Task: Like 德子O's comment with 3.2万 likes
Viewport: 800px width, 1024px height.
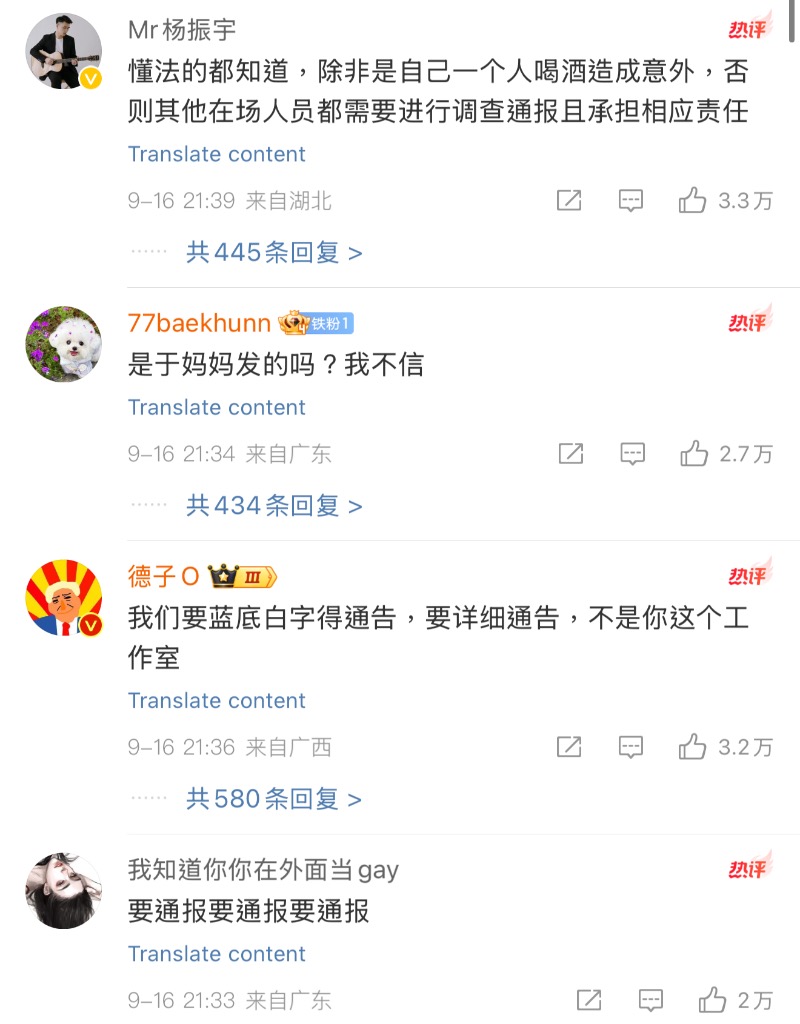Action: tap(693, 746)
